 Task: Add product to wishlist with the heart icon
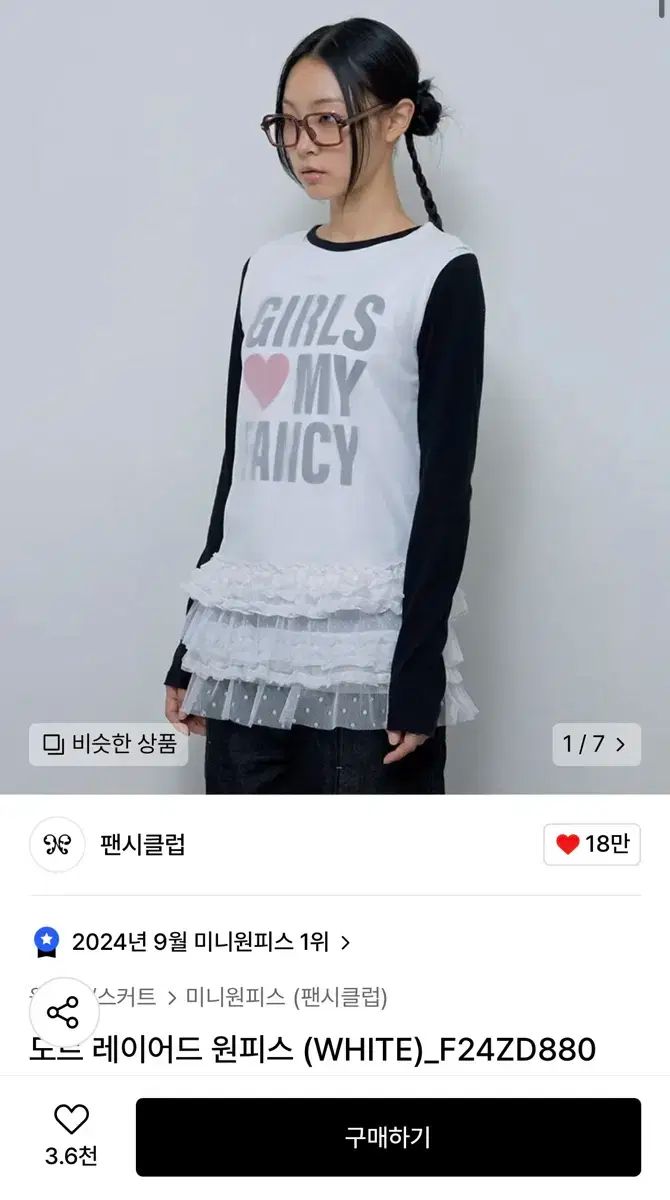71,1120
